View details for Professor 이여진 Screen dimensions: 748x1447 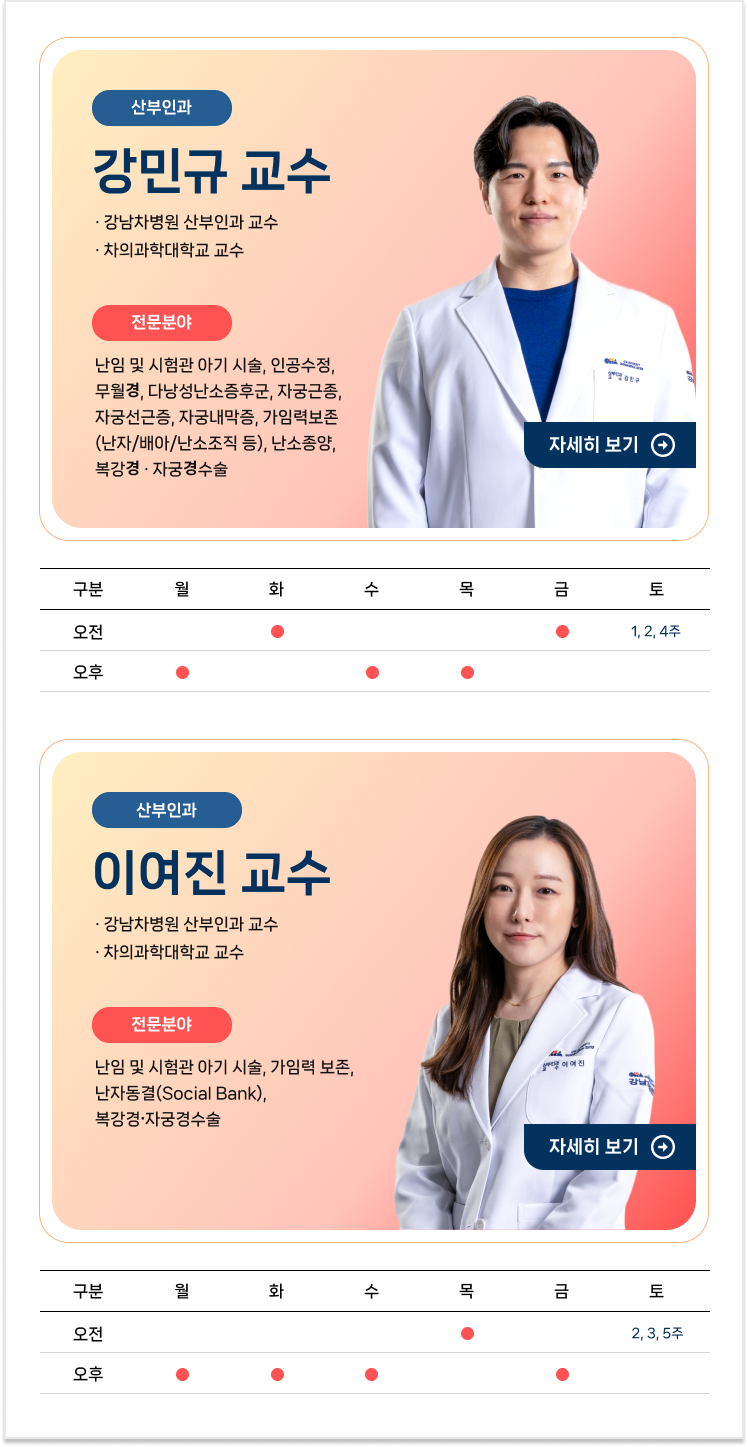point(610,1146)
